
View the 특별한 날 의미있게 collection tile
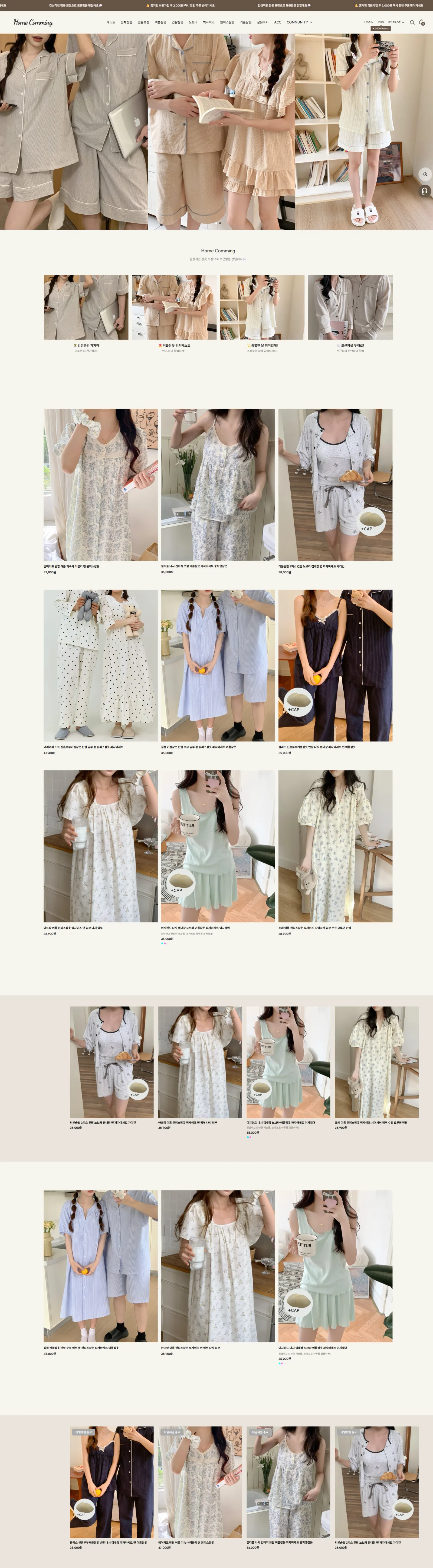(x=262, y=307)
